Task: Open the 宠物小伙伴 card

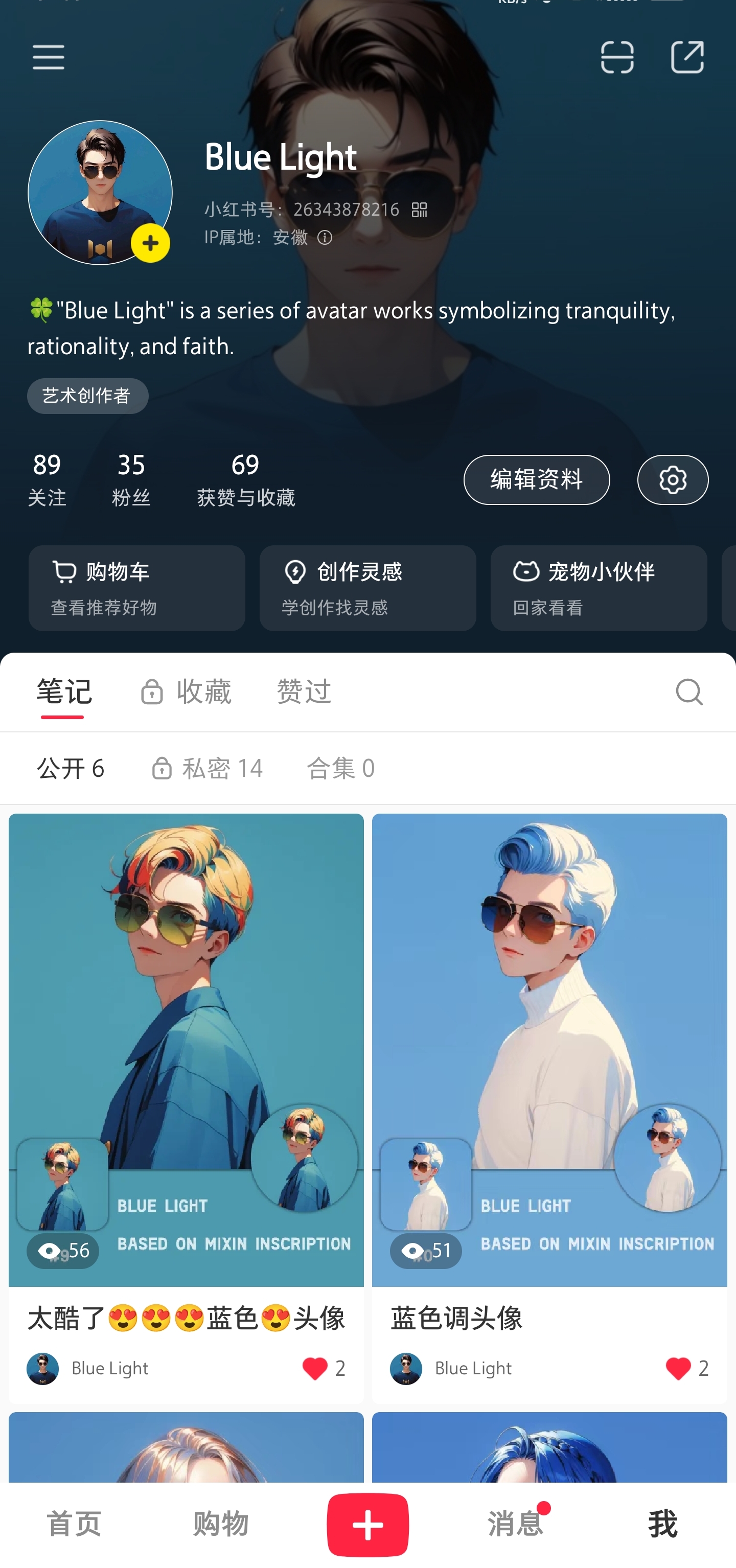Action: 598,587
